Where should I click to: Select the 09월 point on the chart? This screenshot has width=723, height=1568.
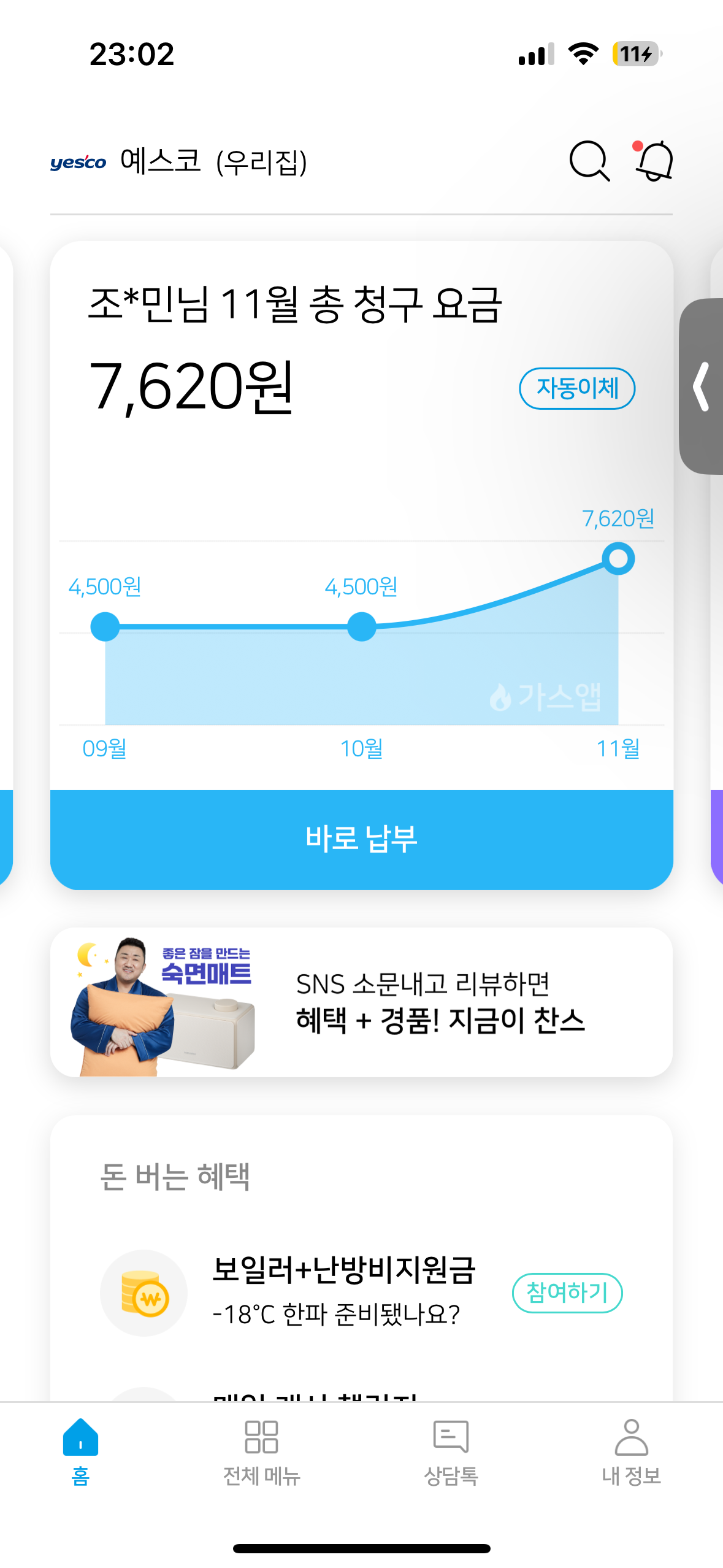coord(105,626)
